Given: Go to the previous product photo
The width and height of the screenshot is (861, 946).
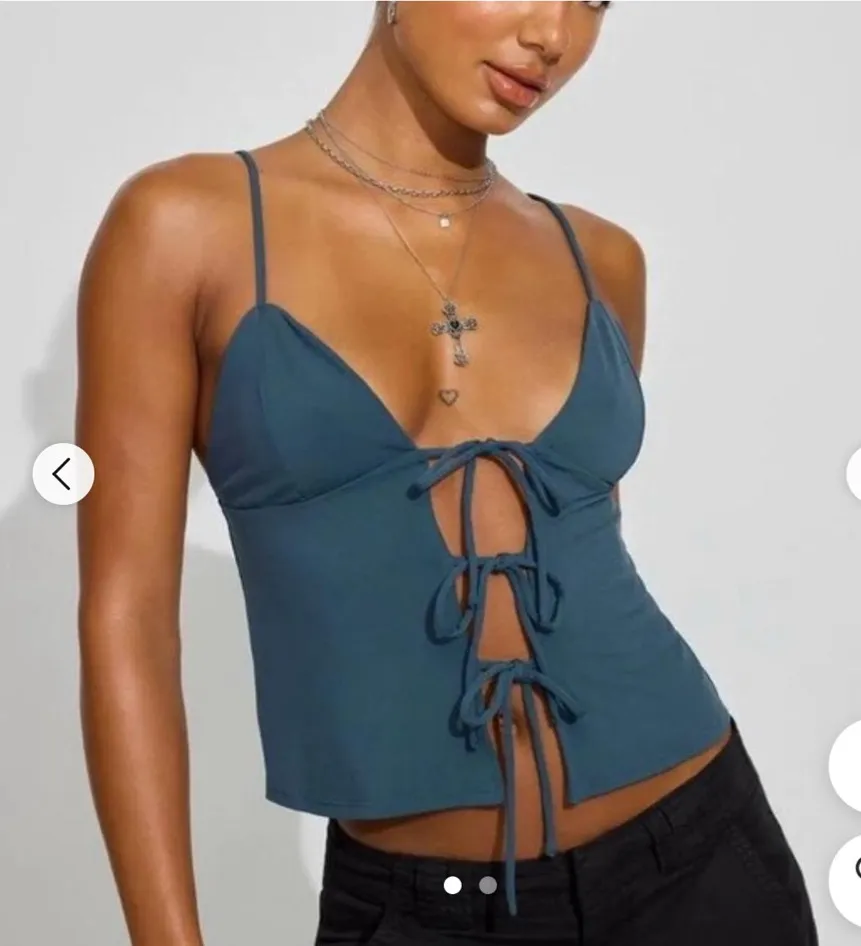Looking at the screenshot, I should tap(63, 474).
